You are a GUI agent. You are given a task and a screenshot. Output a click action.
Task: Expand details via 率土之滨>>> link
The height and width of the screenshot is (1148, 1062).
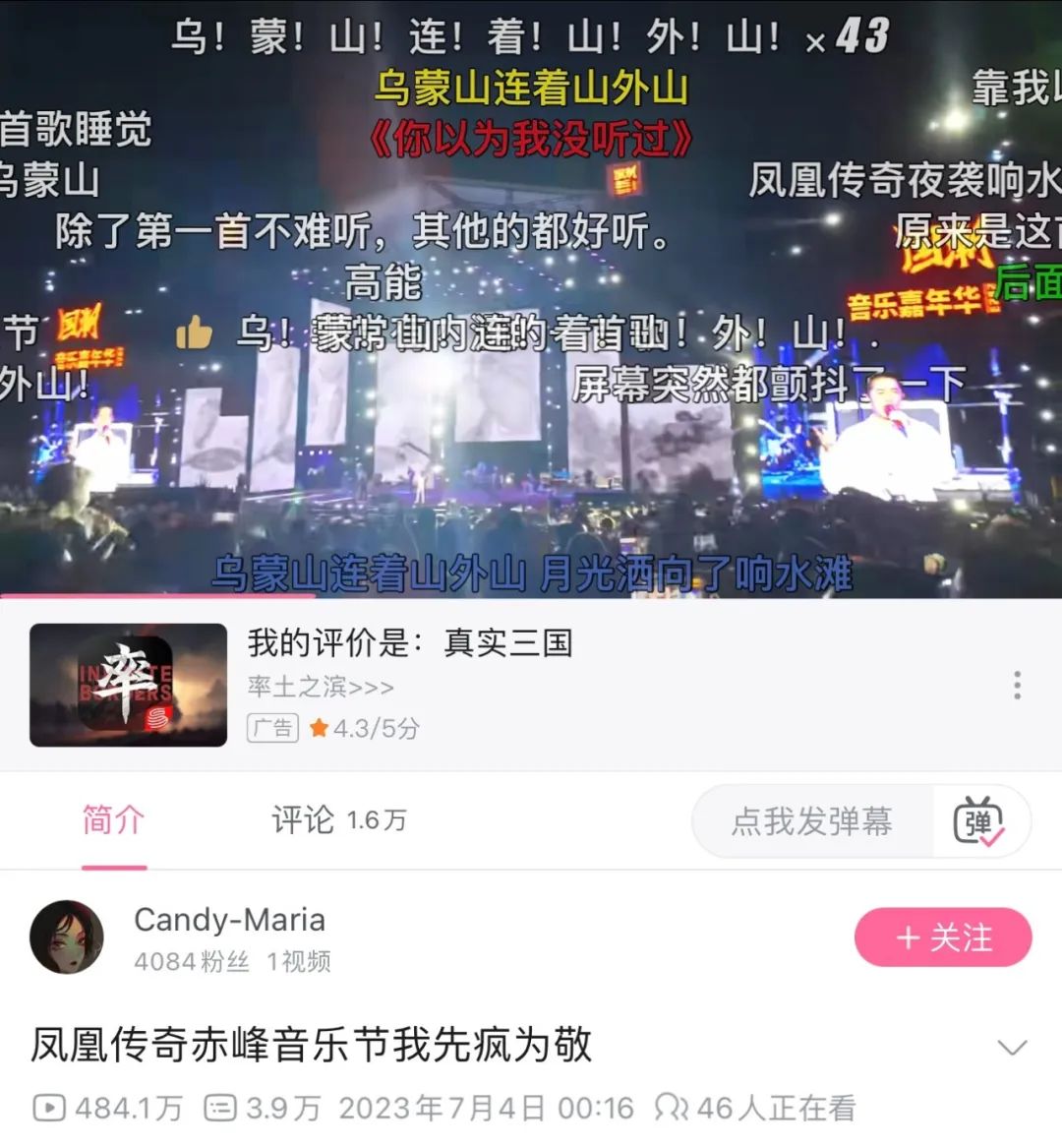pyautogui.click(x=318, y=689)
